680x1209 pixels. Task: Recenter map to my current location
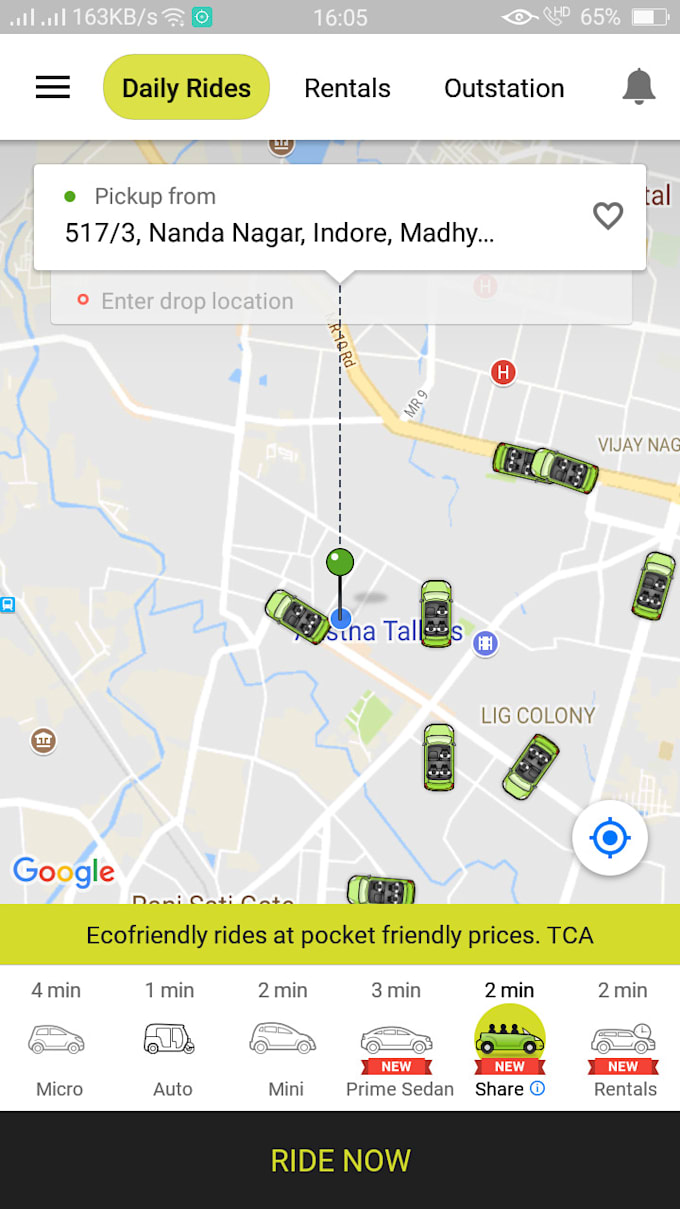click(x=610, y=837)
